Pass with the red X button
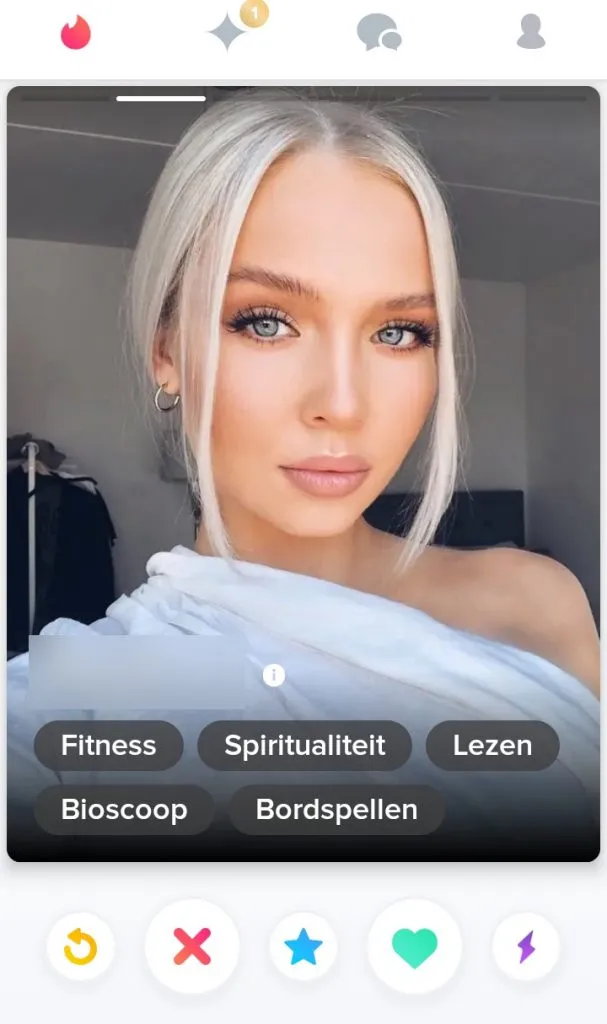The image size is (607, 1024). (192, 946)
